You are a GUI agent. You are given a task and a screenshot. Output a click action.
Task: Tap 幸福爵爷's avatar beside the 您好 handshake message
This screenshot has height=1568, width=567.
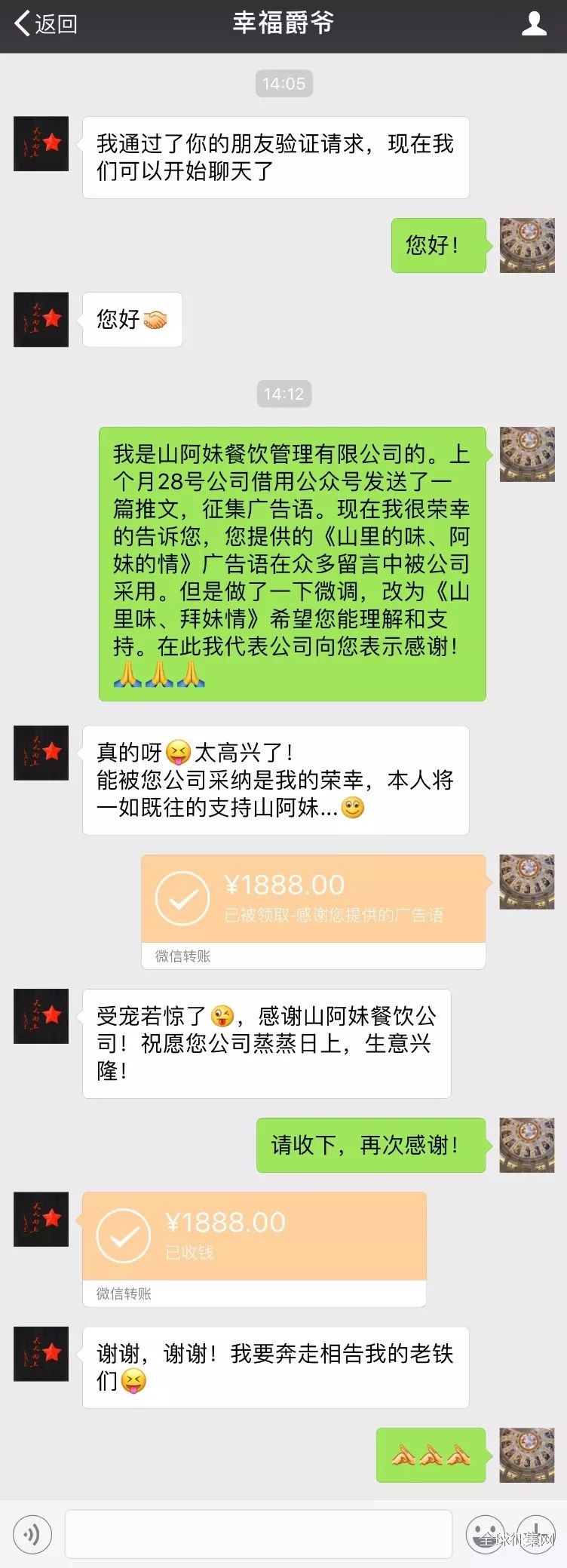coord(41,320)
